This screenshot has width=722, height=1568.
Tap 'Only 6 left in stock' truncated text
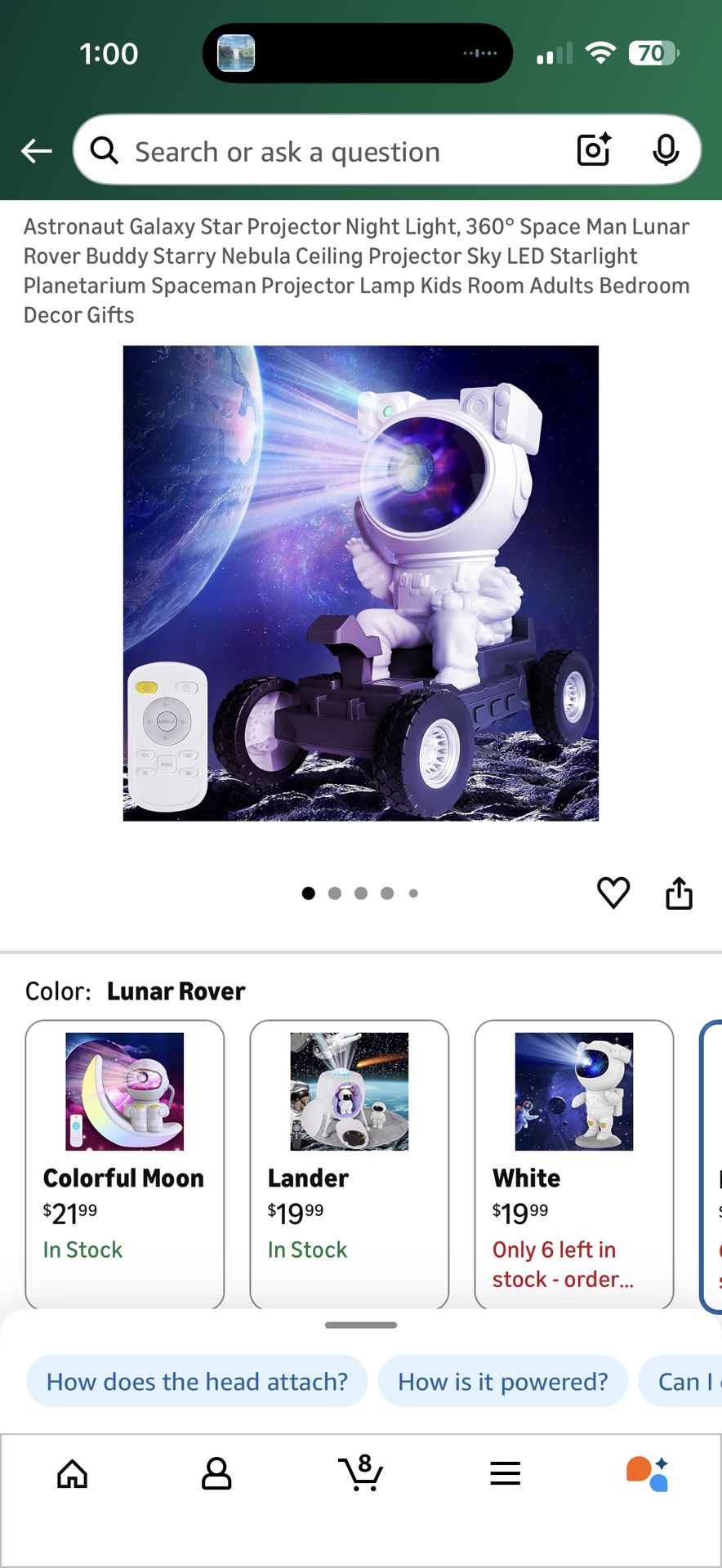pos(563,1264)
